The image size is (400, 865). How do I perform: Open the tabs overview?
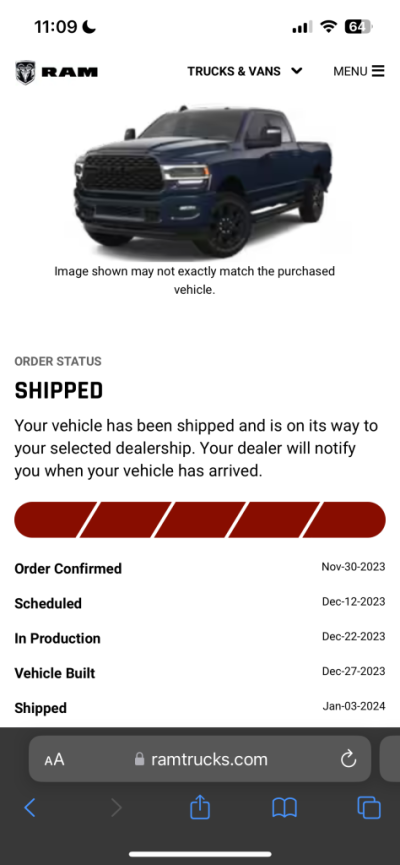tap(369, 808)
